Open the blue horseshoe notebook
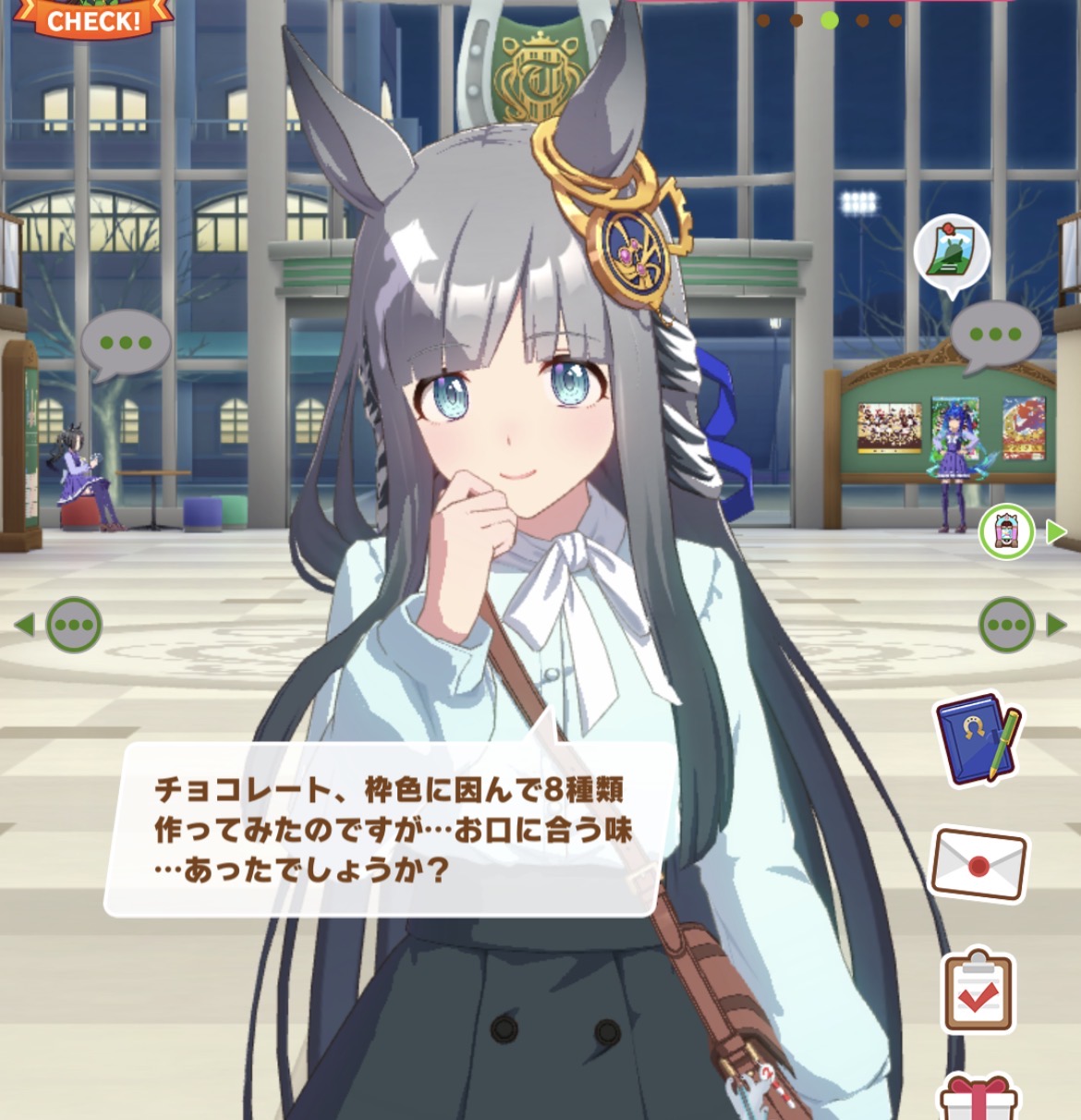The image size is (1081, 1120). [979, 739]
